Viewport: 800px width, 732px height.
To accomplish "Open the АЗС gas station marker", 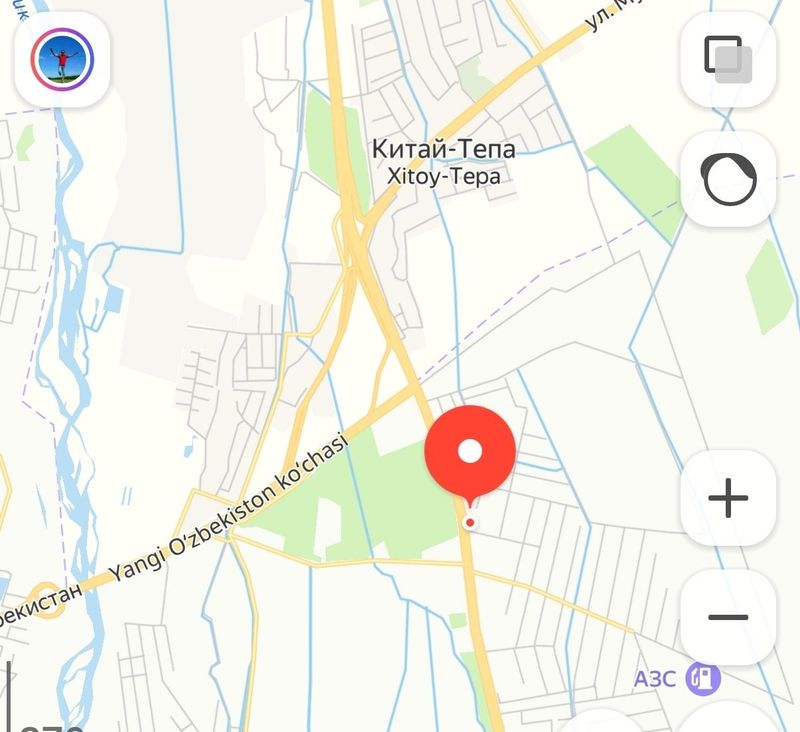I will coord(702,679).
